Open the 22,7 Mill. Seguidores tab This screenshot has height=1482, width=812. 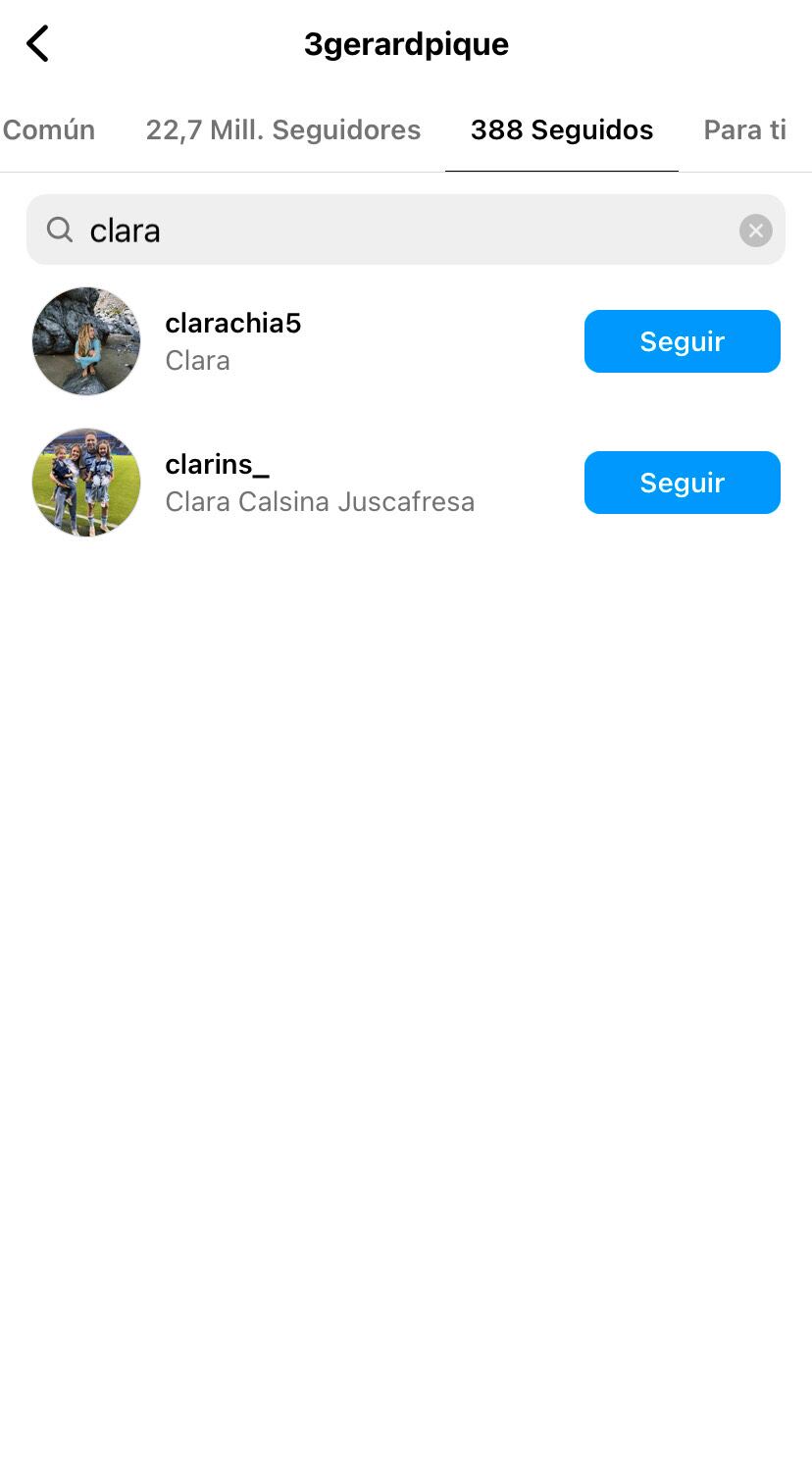point(282,128)
